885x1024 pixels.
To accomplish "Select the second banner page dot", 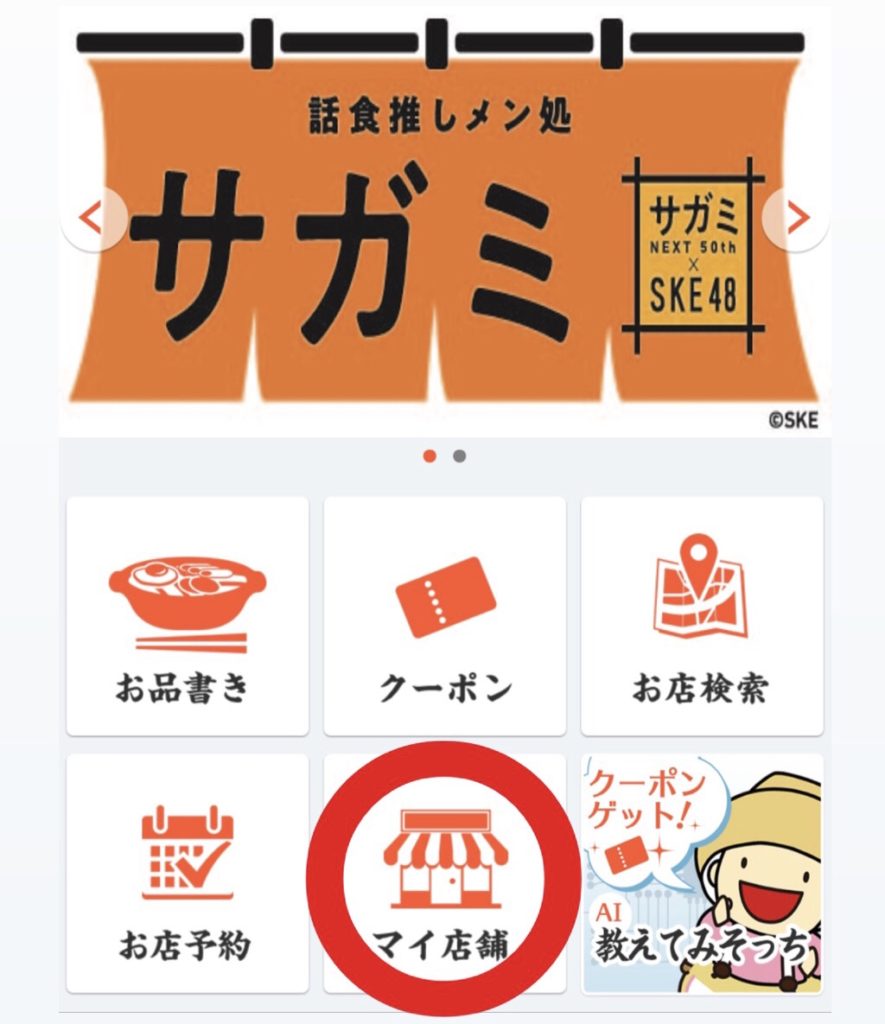I will (x=459, y=456).
